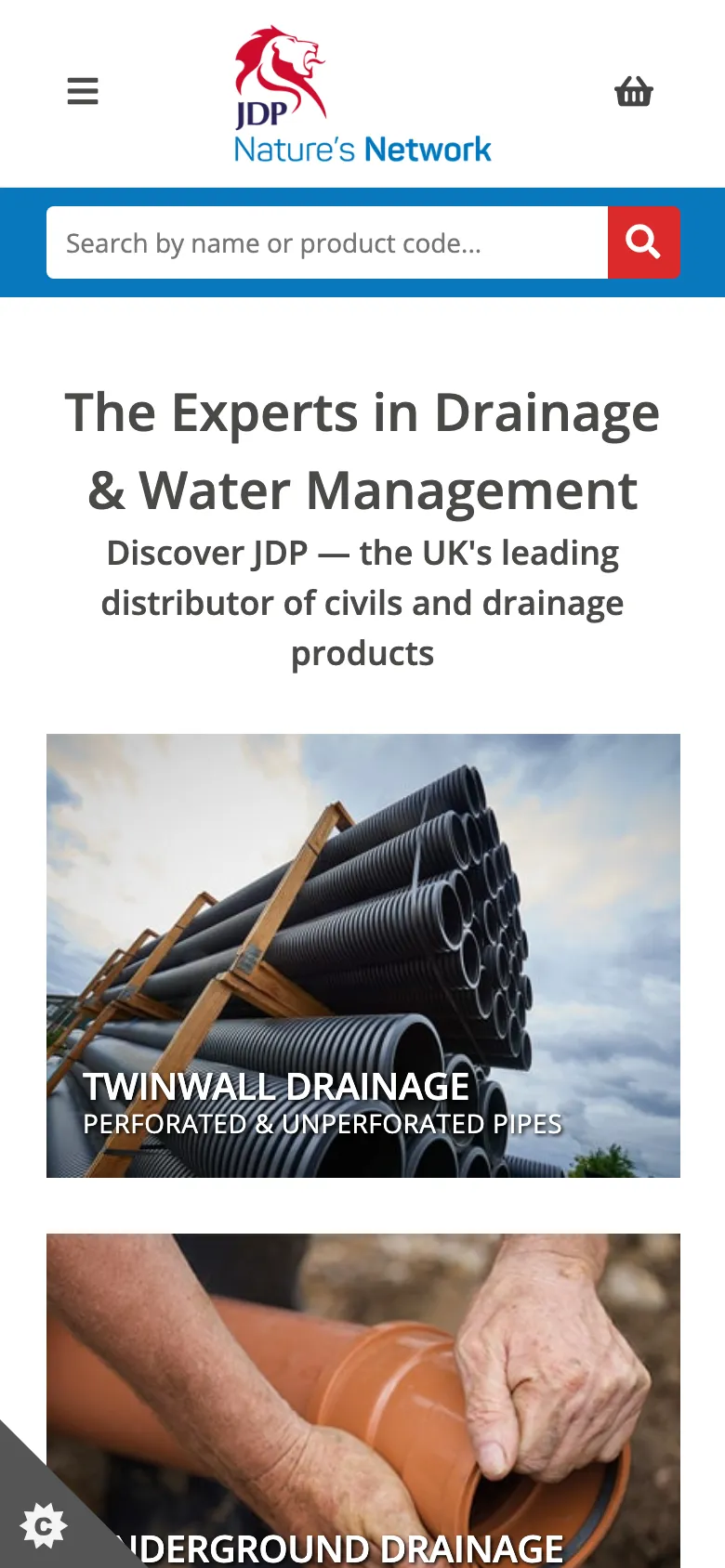The width and height of the screenshot is (725, 1568).
Task: Open the hamburger navigation menu
Action: pos(83,92)
